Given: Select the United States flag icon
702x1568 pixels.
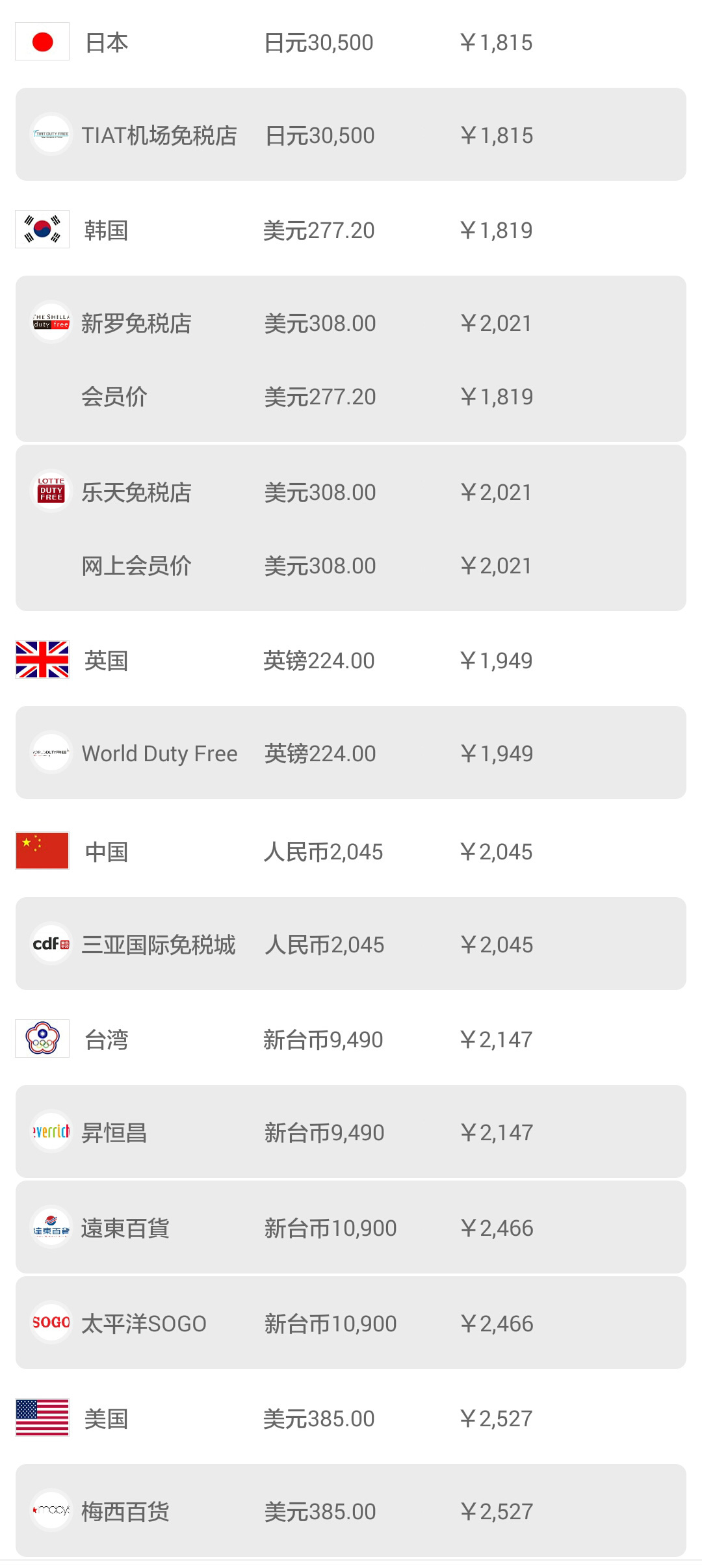Looking at the screenshot, I should point(42,1419).
